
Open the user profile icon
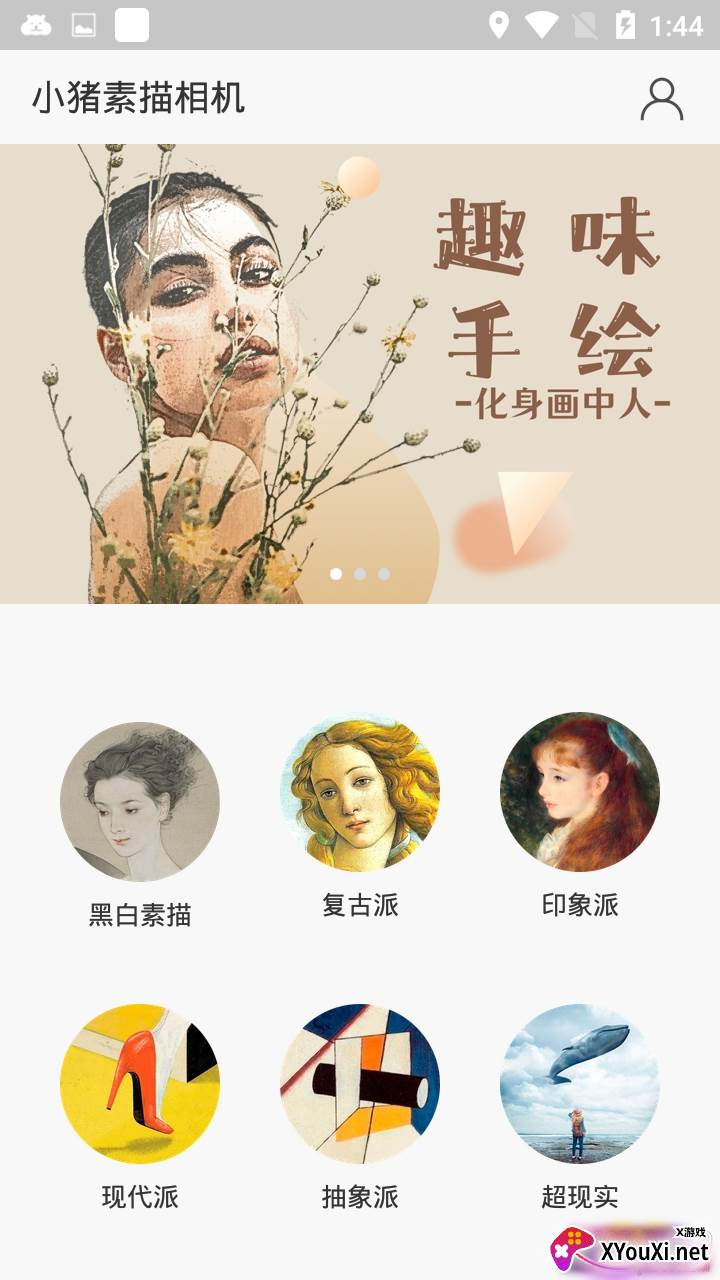tap(661, 99)
